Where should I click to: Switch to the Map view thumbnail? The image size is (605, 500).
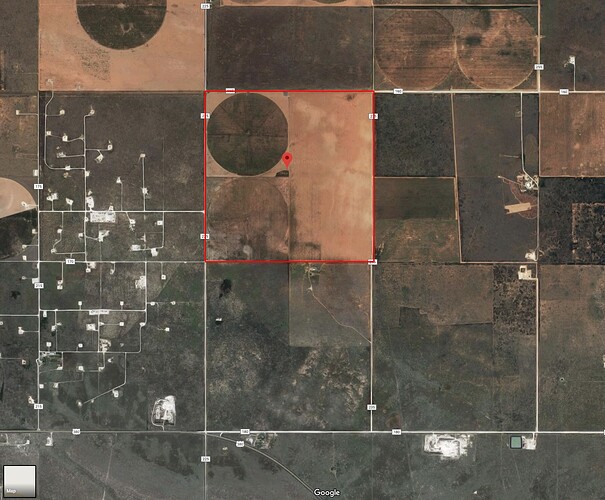[x=19, y=481]
